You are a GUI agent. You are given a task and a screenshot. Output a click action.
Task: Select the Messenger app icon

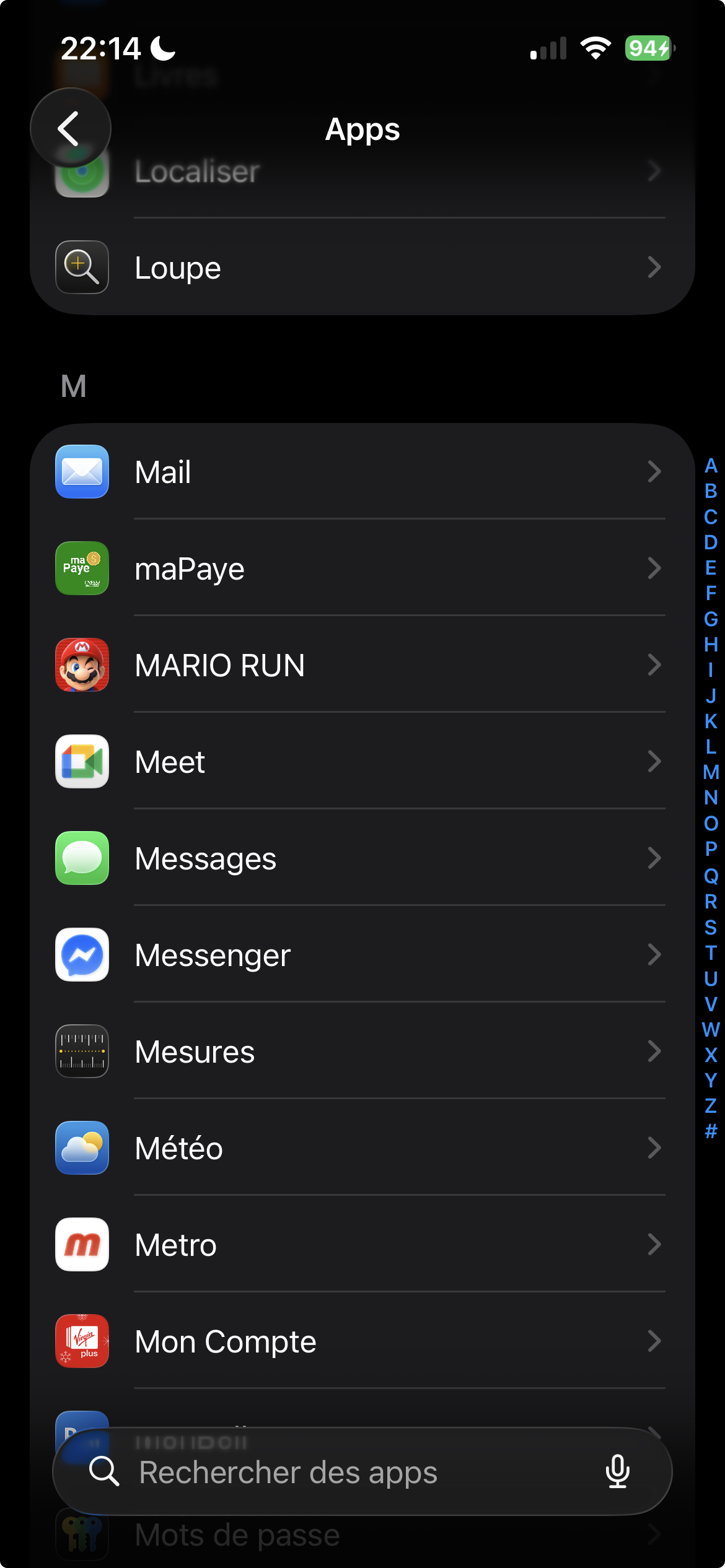tap(81, 954)
